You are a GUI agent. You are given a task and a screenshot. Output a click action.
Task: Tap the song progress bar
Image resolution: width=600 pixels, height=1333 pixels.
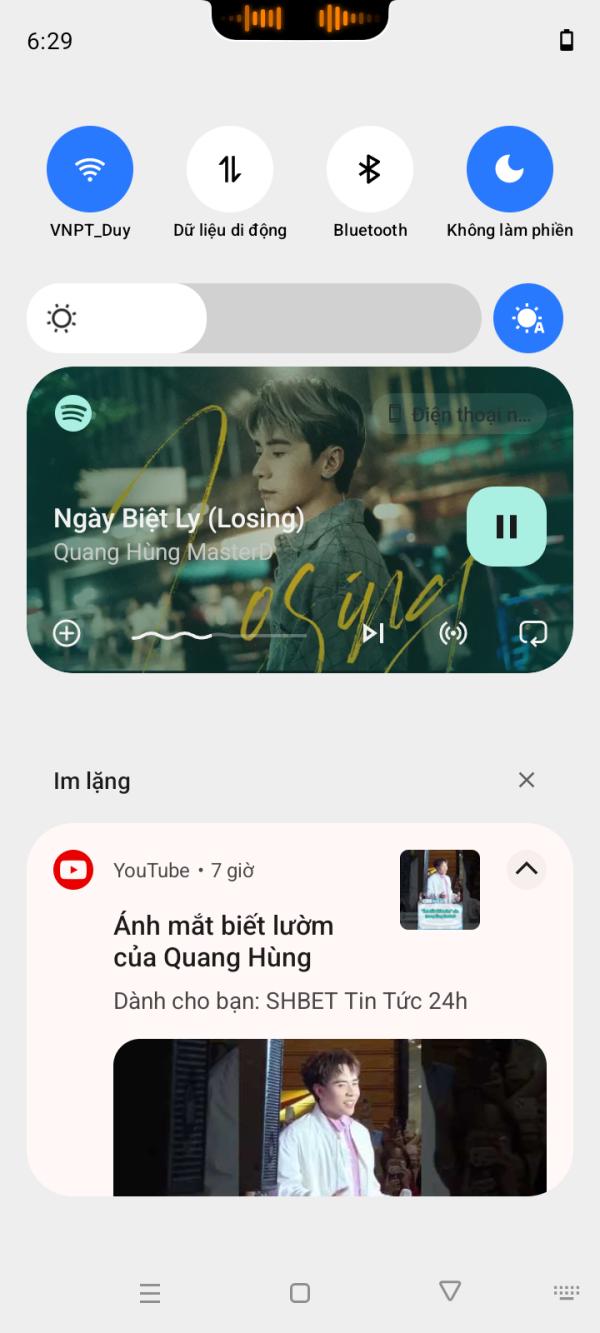[220, 634]
